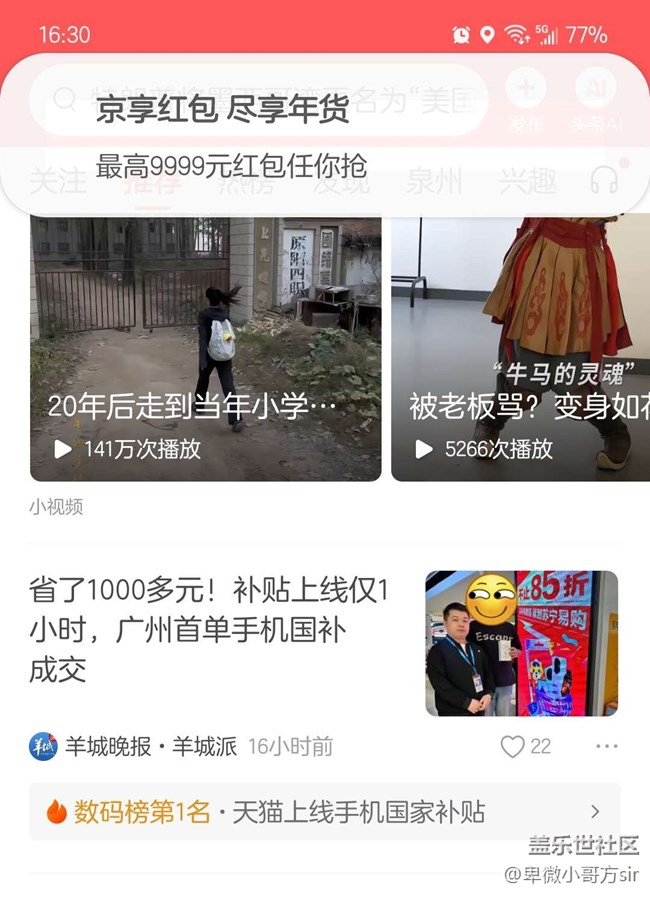Play the 20年后走到当年小学 short video
The width and height of the screenshot is (650, 900).
click(x=205, y=349)
